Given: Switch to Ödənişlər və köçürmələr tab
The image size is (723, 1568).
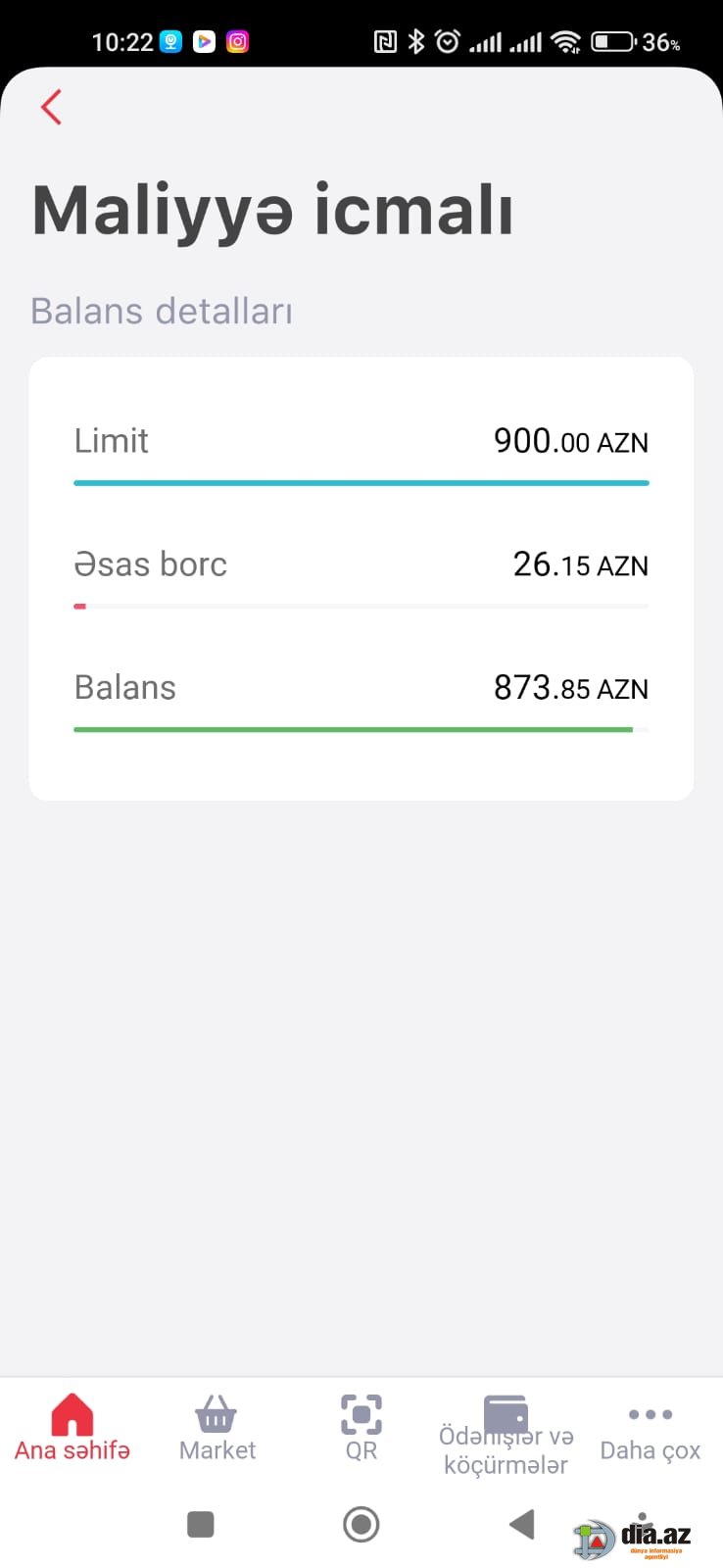Looking at the screenshot, I should click(x=506, y=1436).
